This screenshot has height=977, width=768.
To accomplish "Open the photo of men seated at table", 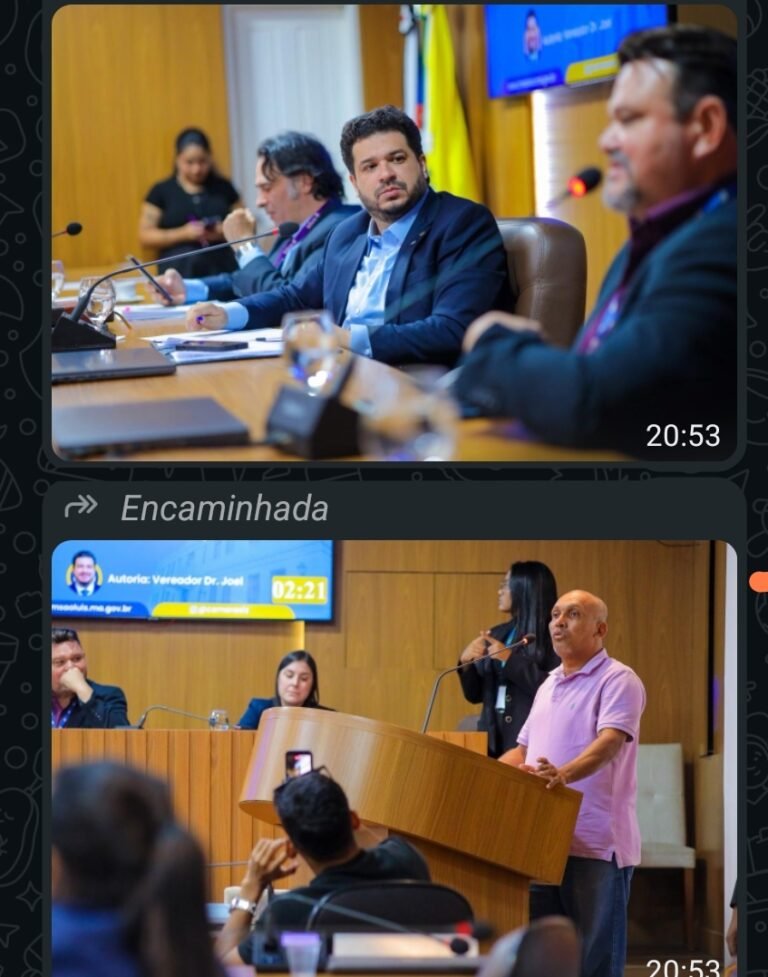I will (393, 232).
